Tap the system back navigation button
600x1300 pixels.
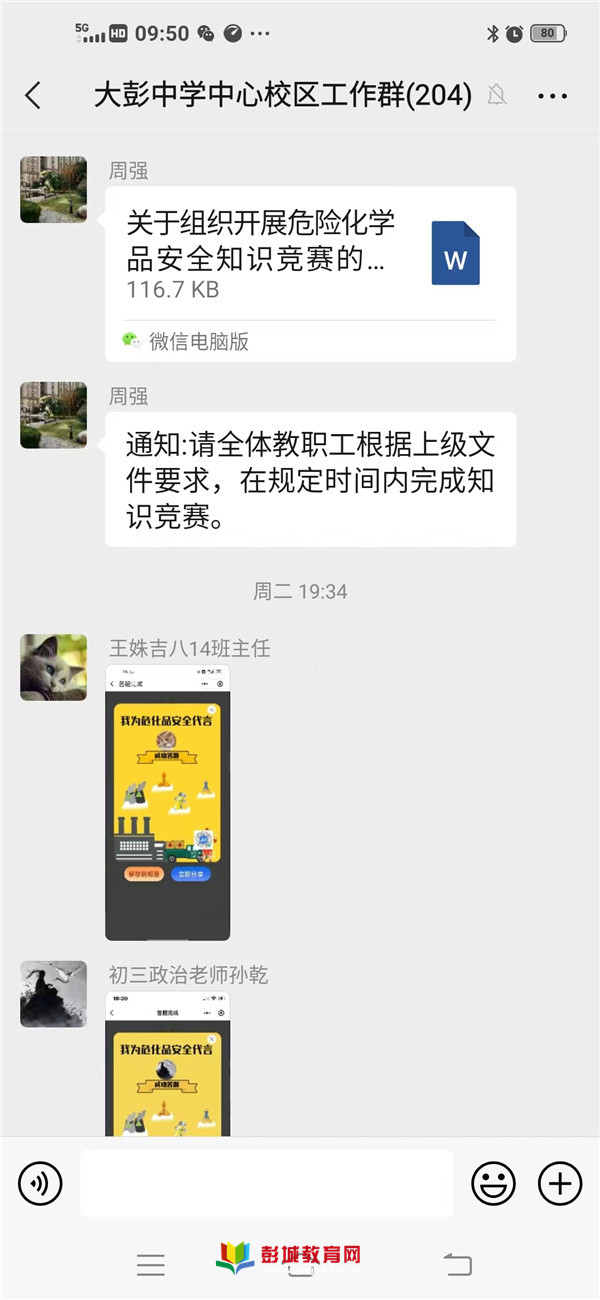click(x=457, y=1265)
